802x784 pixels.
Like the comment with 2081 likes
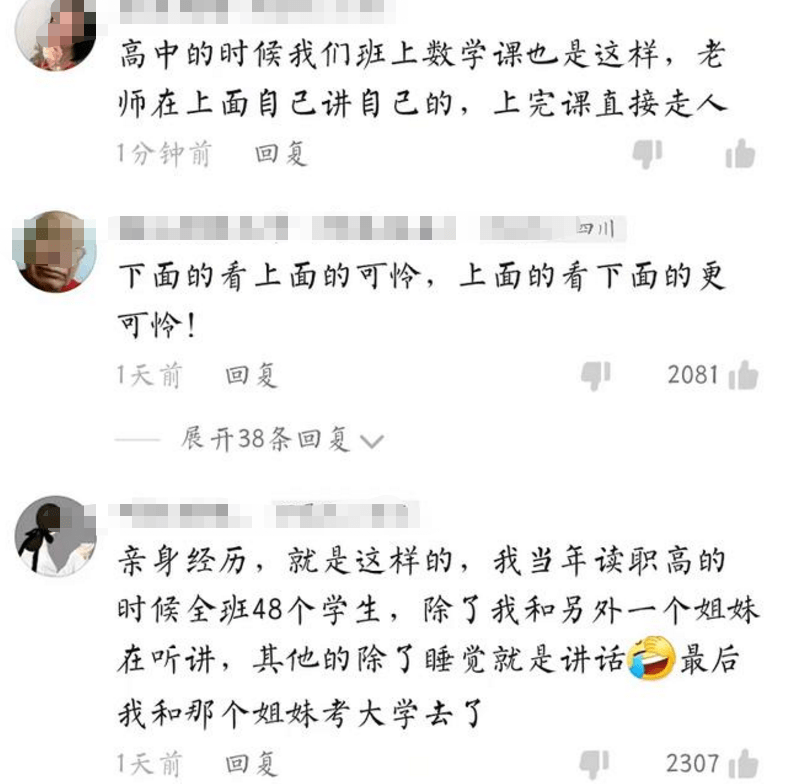pos(743,376)
